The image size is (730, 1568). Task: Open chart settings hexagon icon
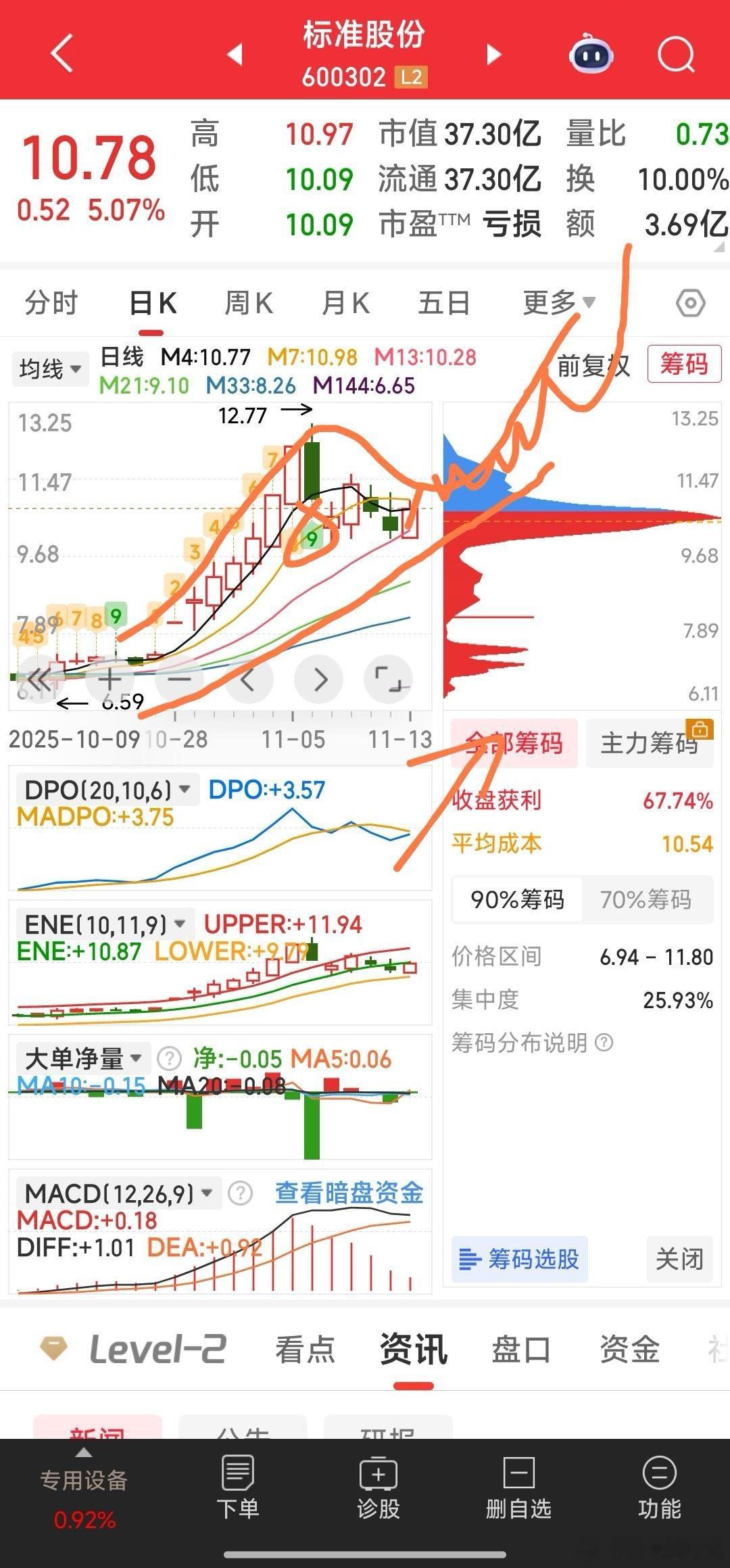[x=691, y=303]
